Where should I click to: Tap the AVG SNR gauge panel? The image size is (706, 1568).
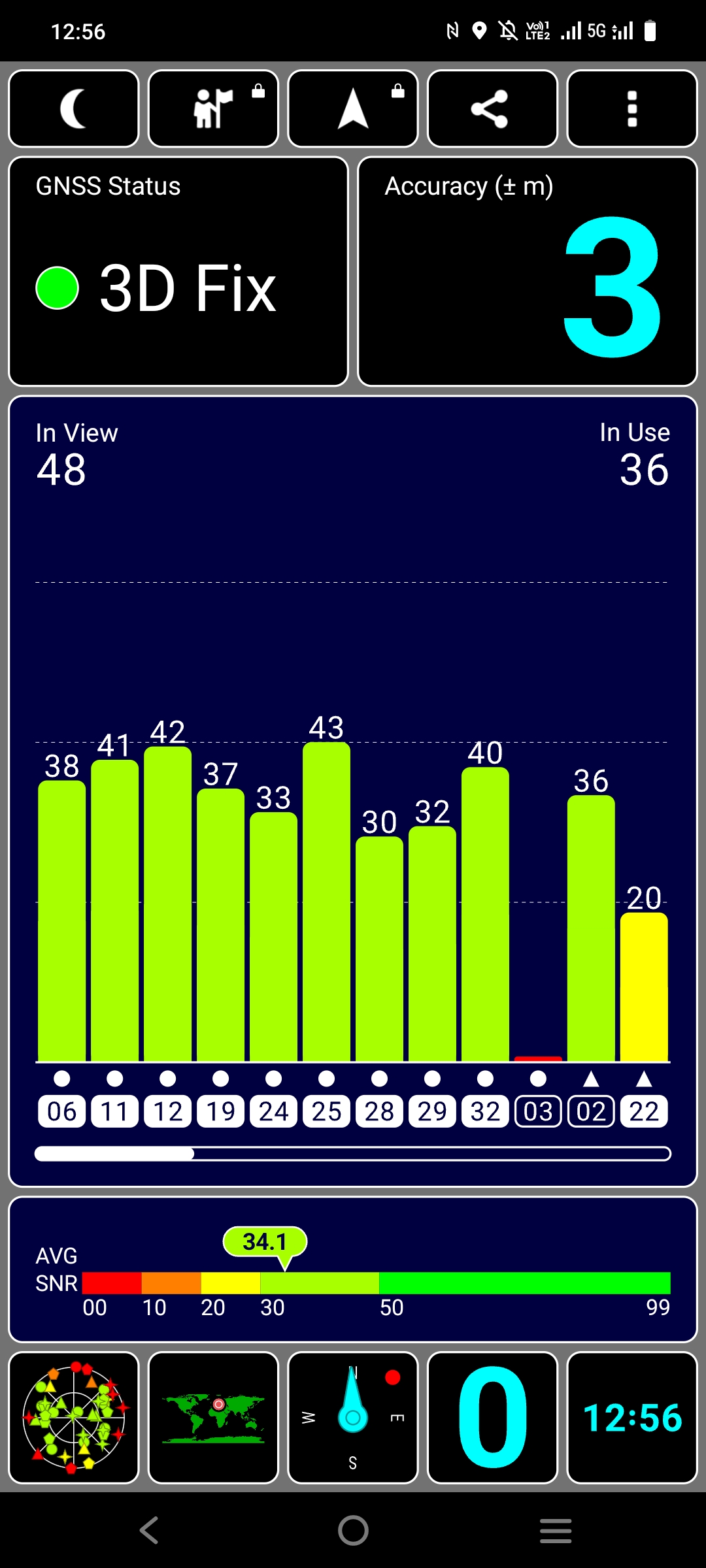pos(353,1269)
